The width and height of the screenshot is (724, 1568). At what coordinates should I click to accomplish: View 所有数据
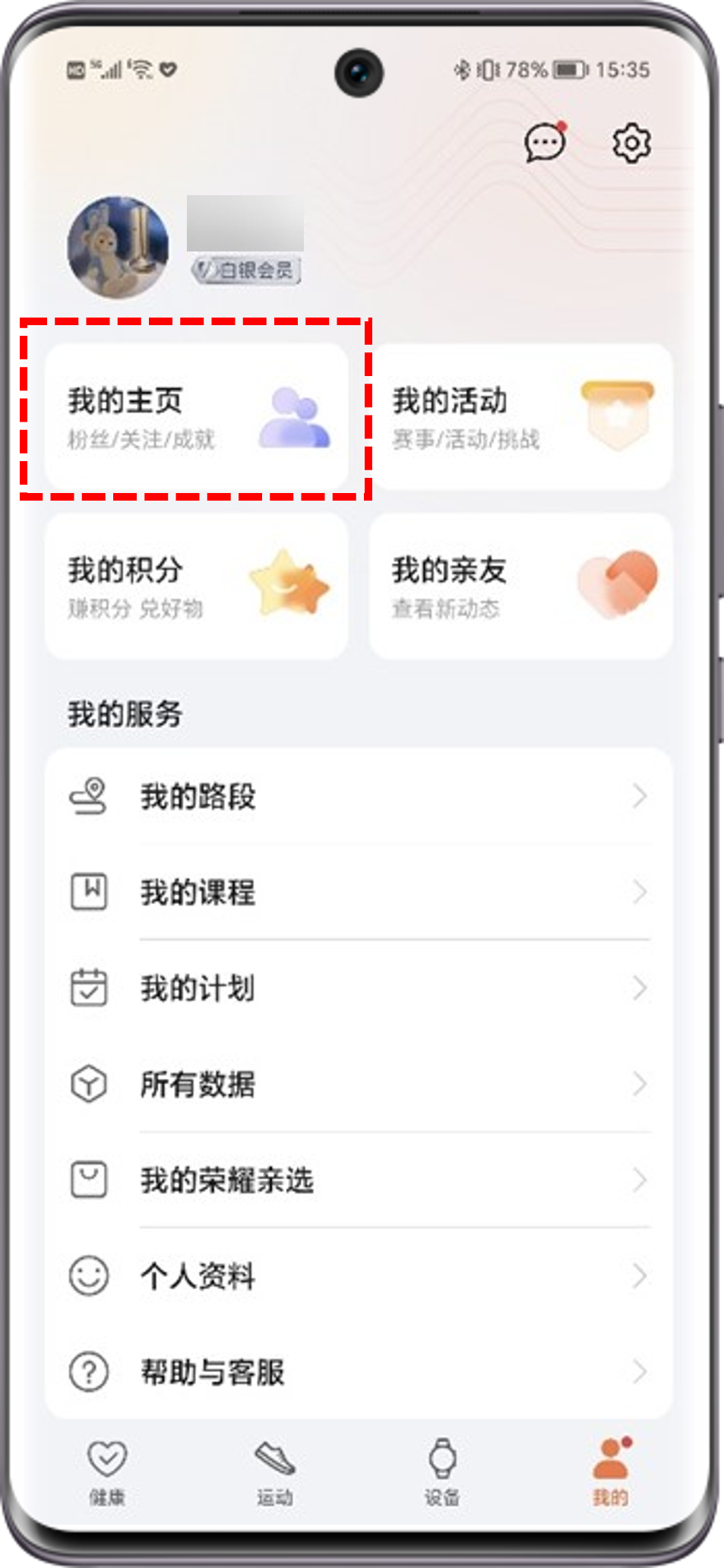point(359,1084)
